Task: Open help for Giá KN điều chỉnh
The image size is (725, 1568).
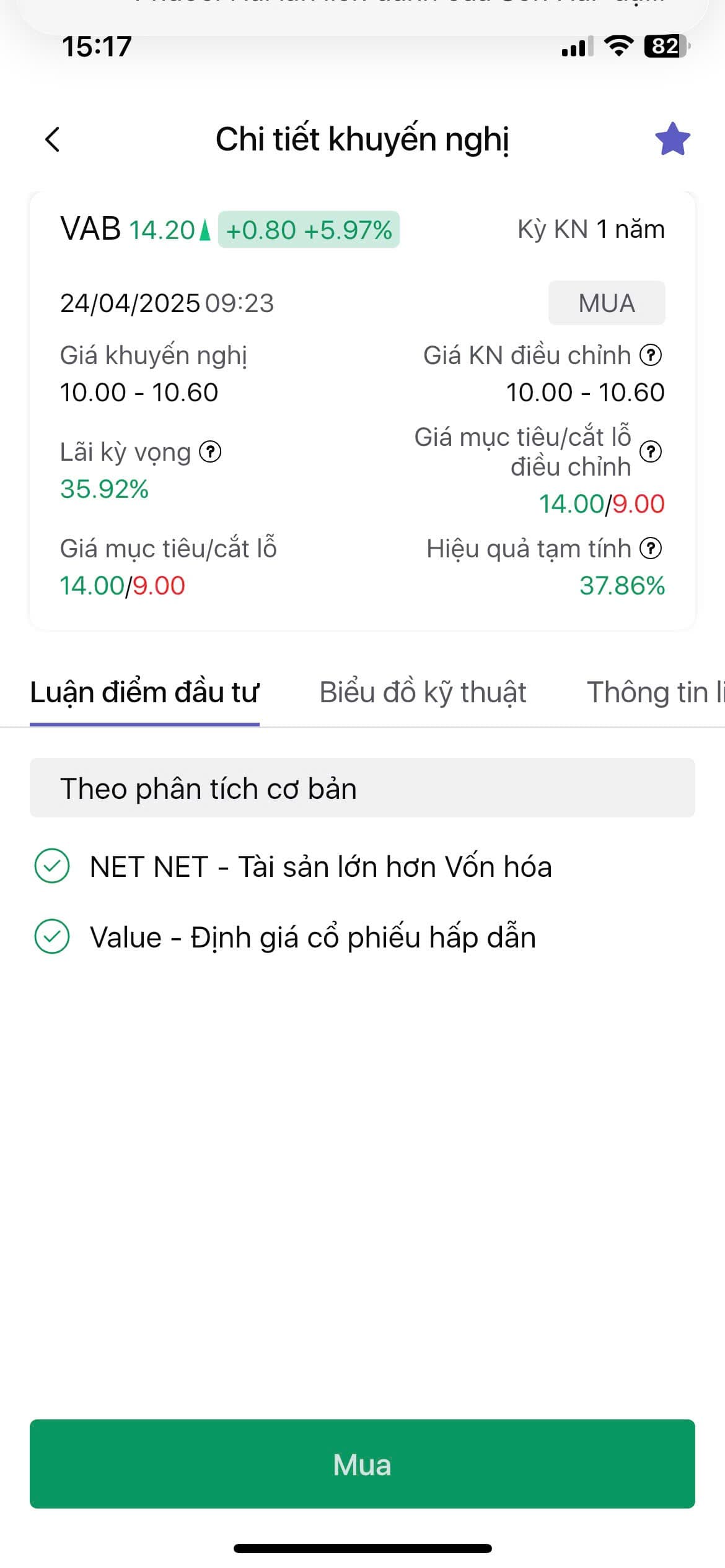Action: pos(651,355)
